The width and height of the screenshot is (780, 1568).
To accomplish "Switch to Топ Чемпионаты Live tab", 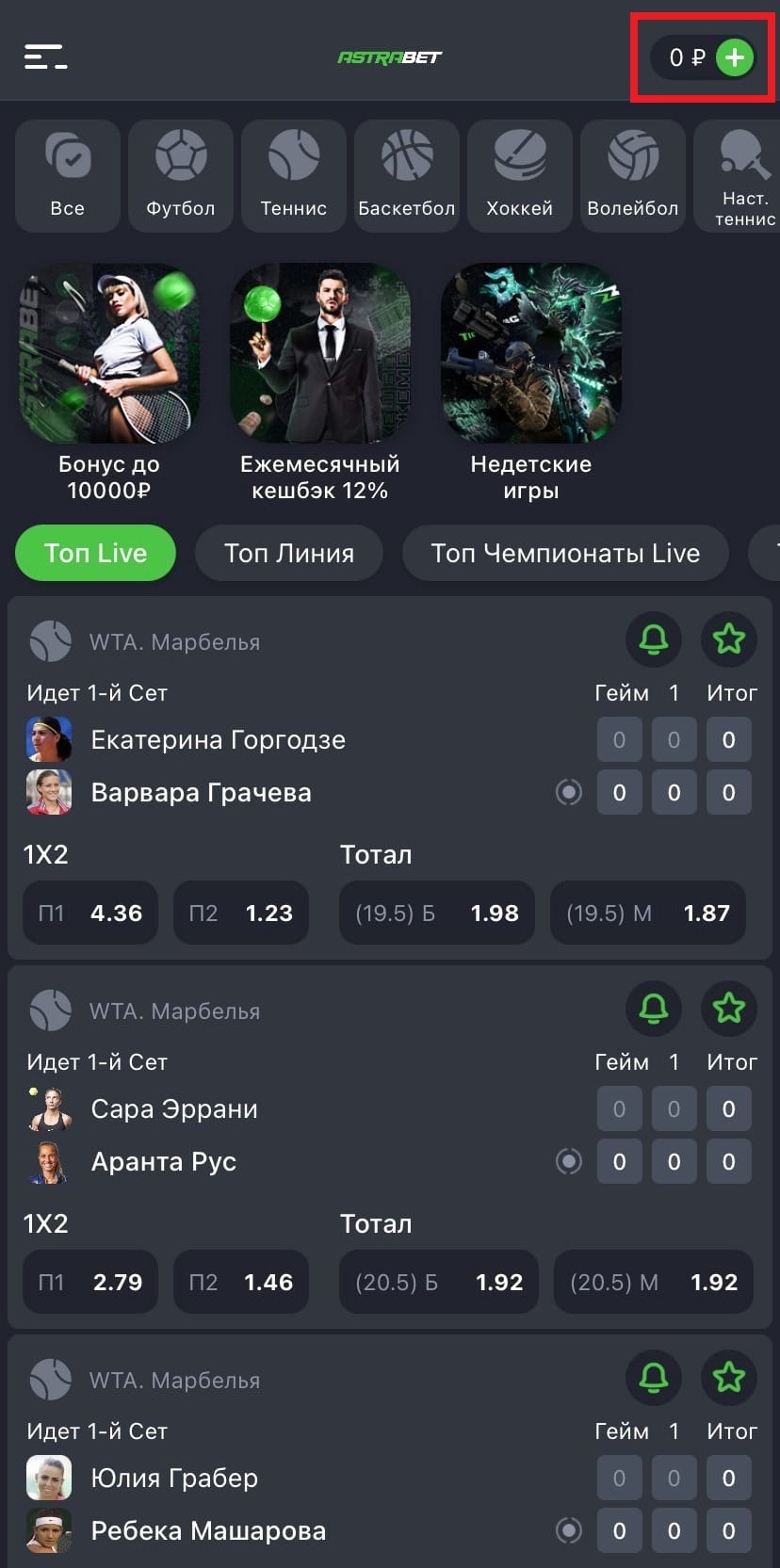I will point(565,553).
